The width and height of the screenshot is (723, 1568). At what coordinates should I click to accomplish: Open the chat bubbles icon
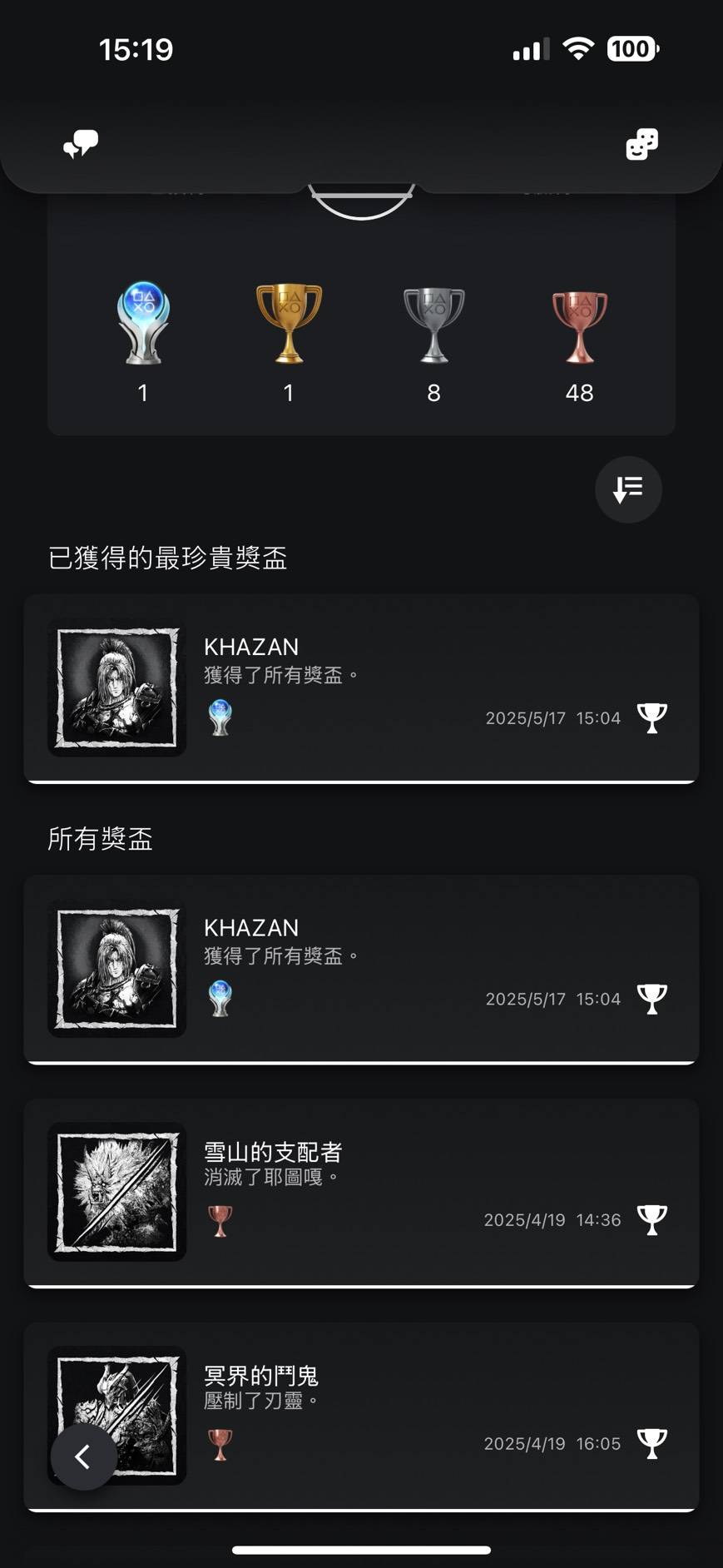point(82,144)
